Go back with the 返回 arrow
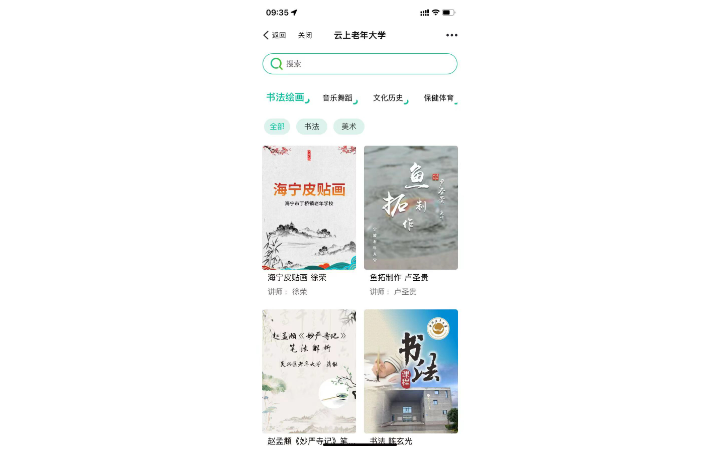 (x=274, y=35)
